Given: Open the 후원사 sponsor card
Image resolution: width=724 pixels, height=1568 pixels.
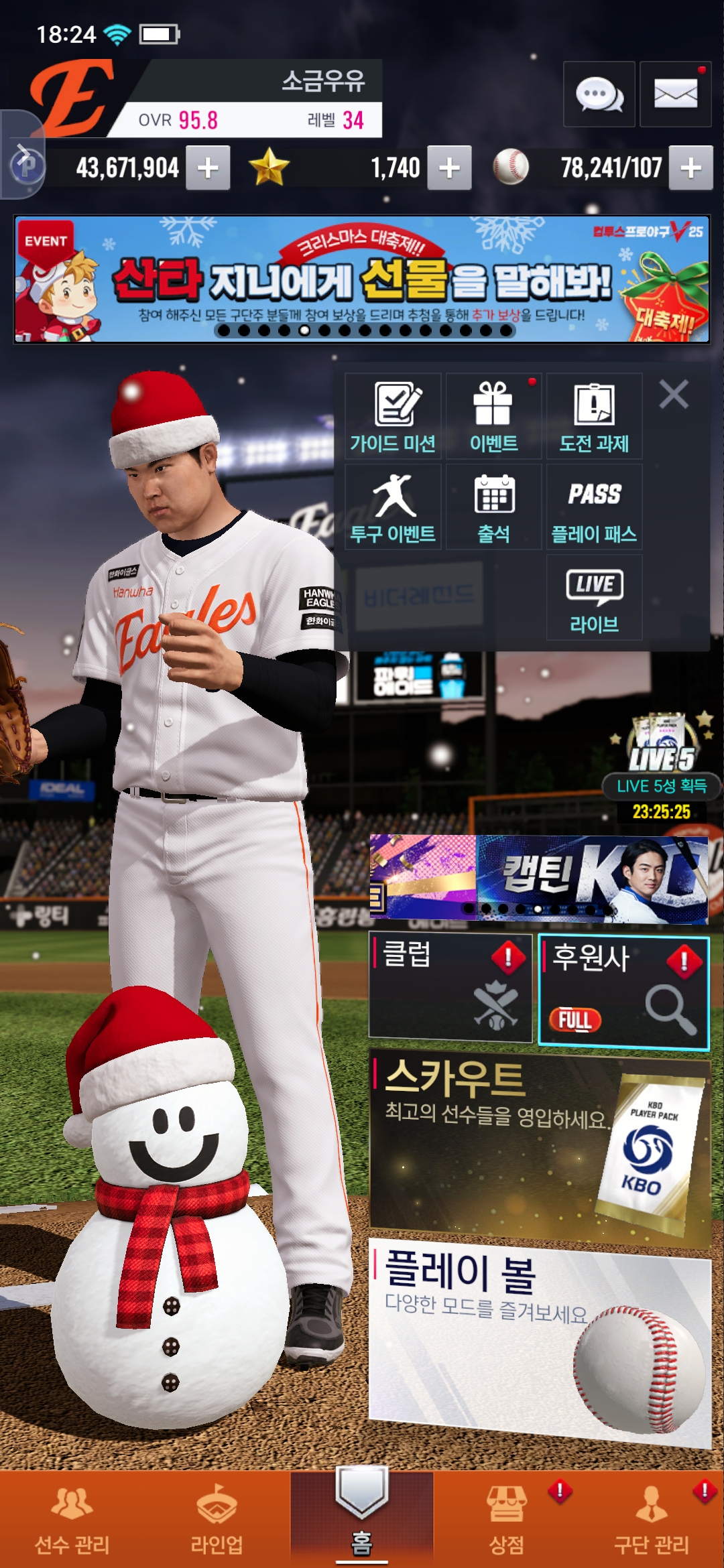Looking at the screenshot, I should 623,991.
